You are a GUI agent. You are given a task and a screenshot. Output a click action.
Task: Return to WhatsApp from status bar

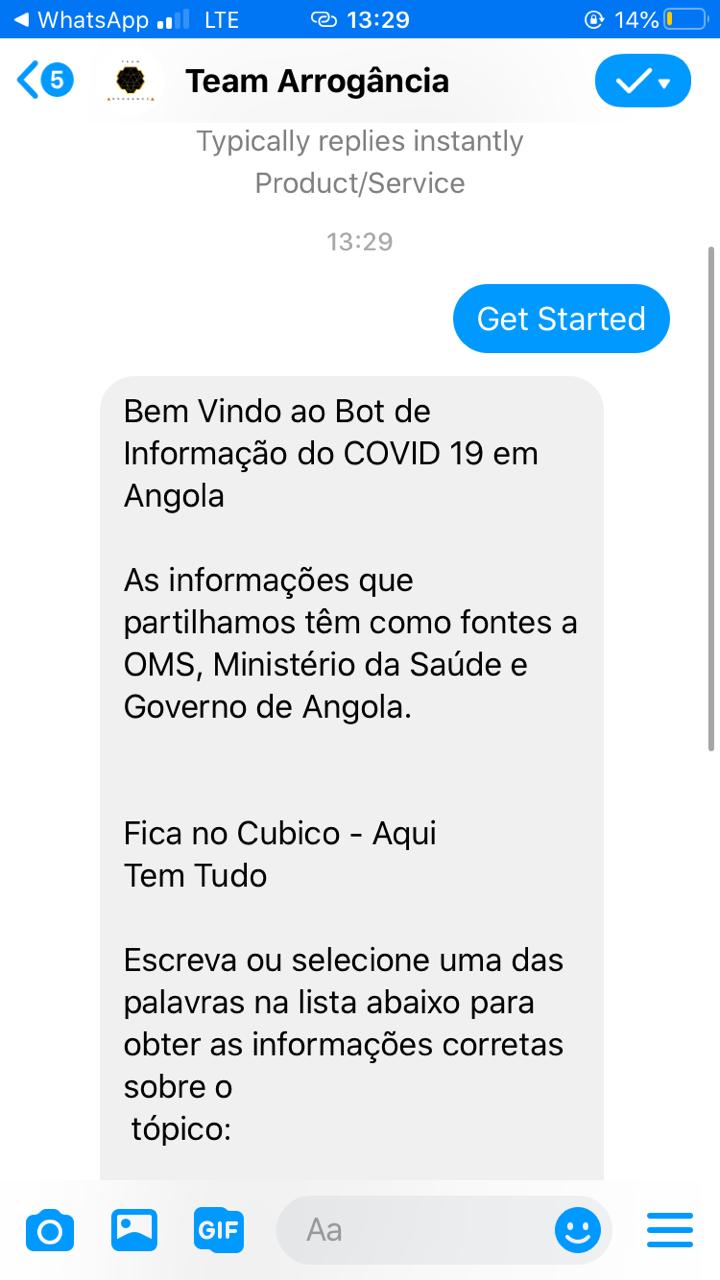tap(80, 19)
